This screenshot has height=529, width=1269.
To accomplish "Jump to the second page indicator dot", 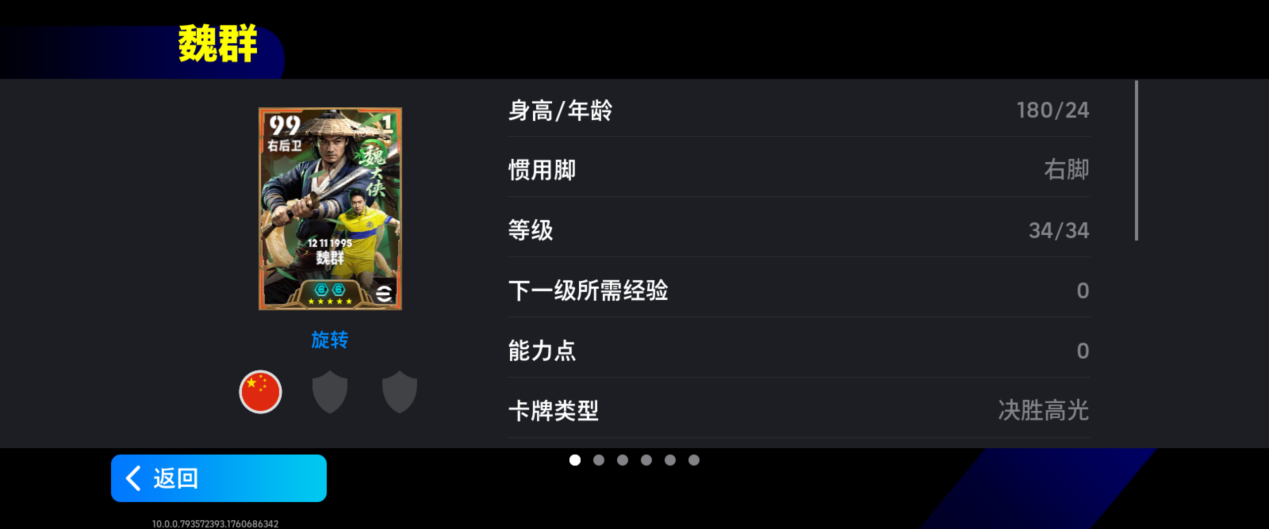I will [599, 460].
